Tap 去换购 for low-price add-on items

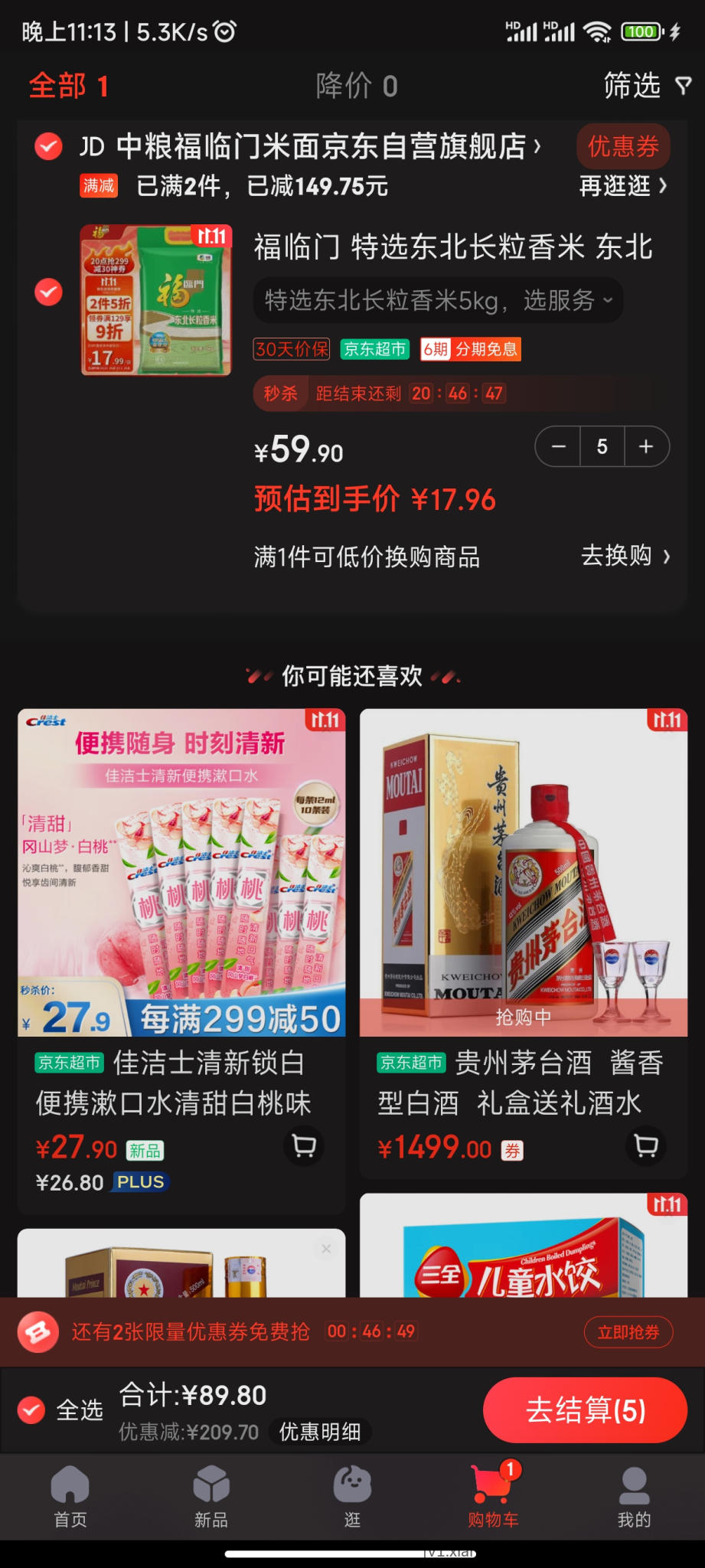click(x=625, y=555)
